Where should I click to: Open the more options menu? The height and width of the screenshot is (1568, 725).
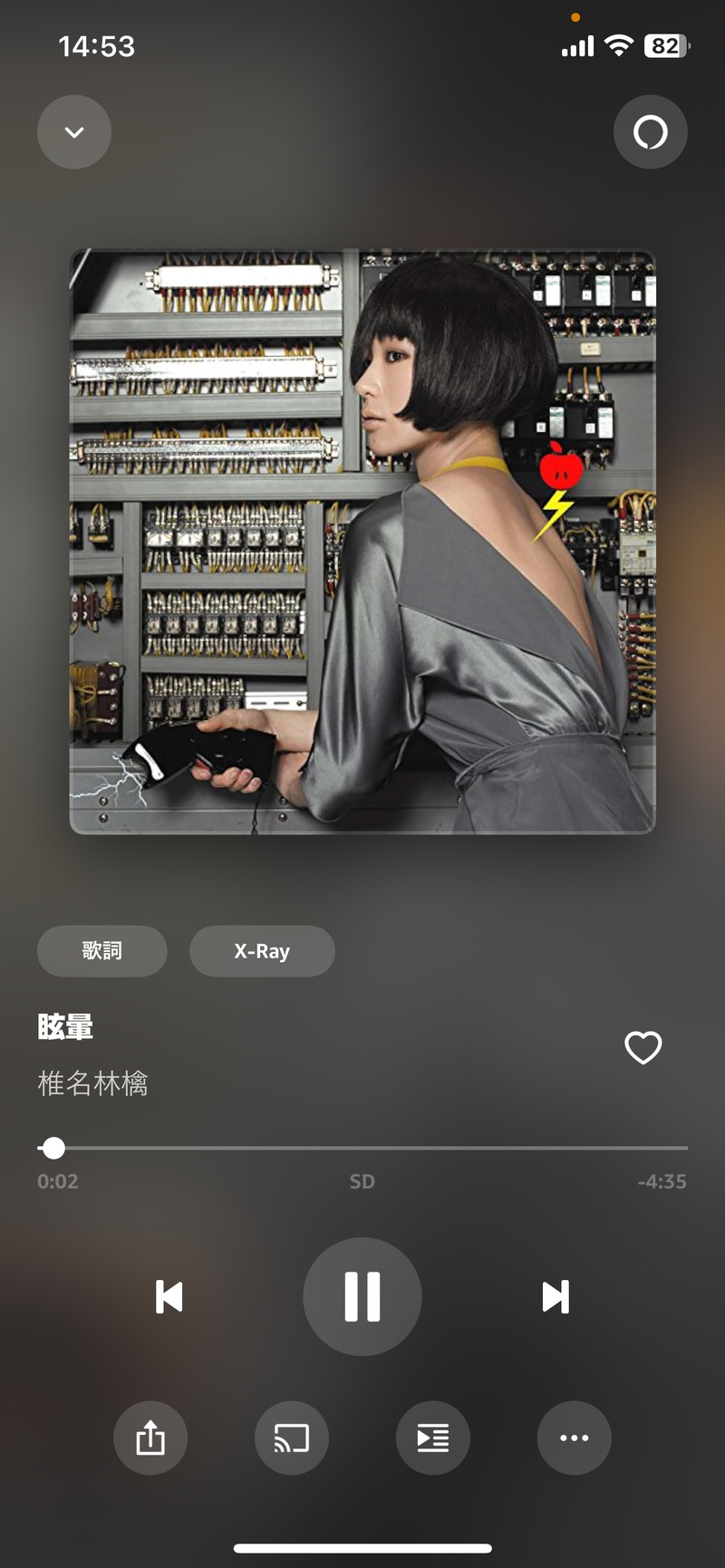click(x=574, y=1438)
